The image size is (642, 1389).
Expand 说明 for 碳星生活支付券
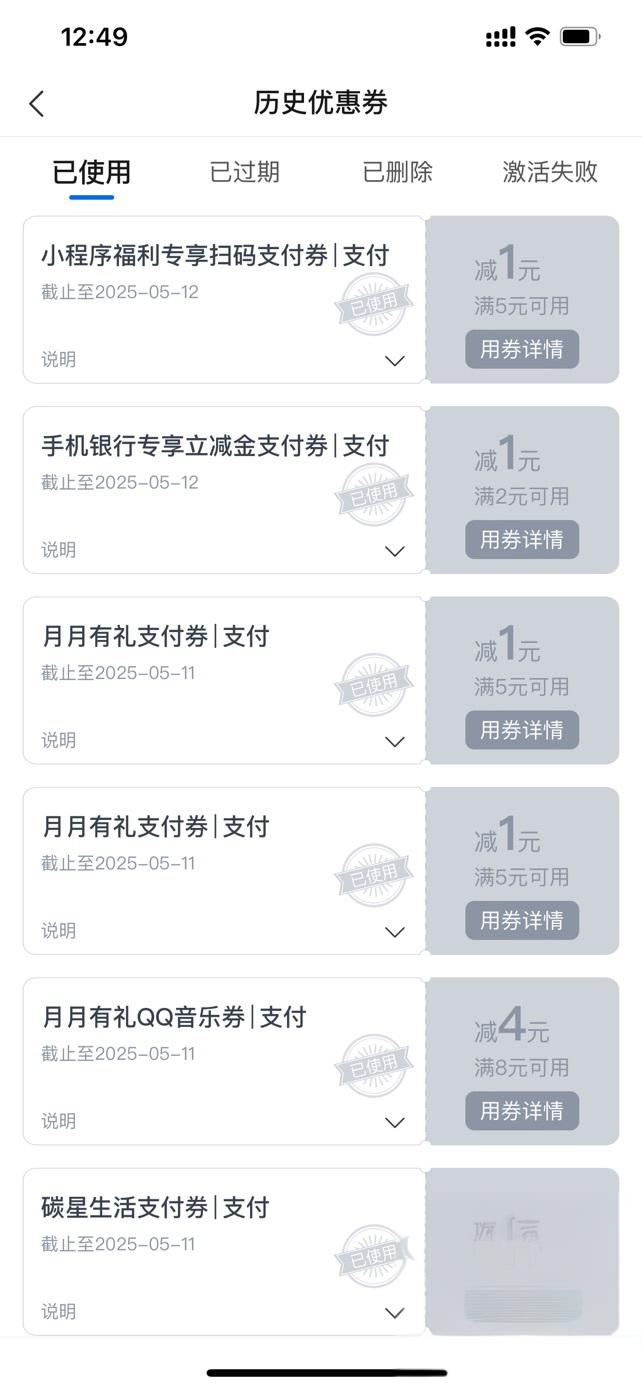pos(395,1312)
